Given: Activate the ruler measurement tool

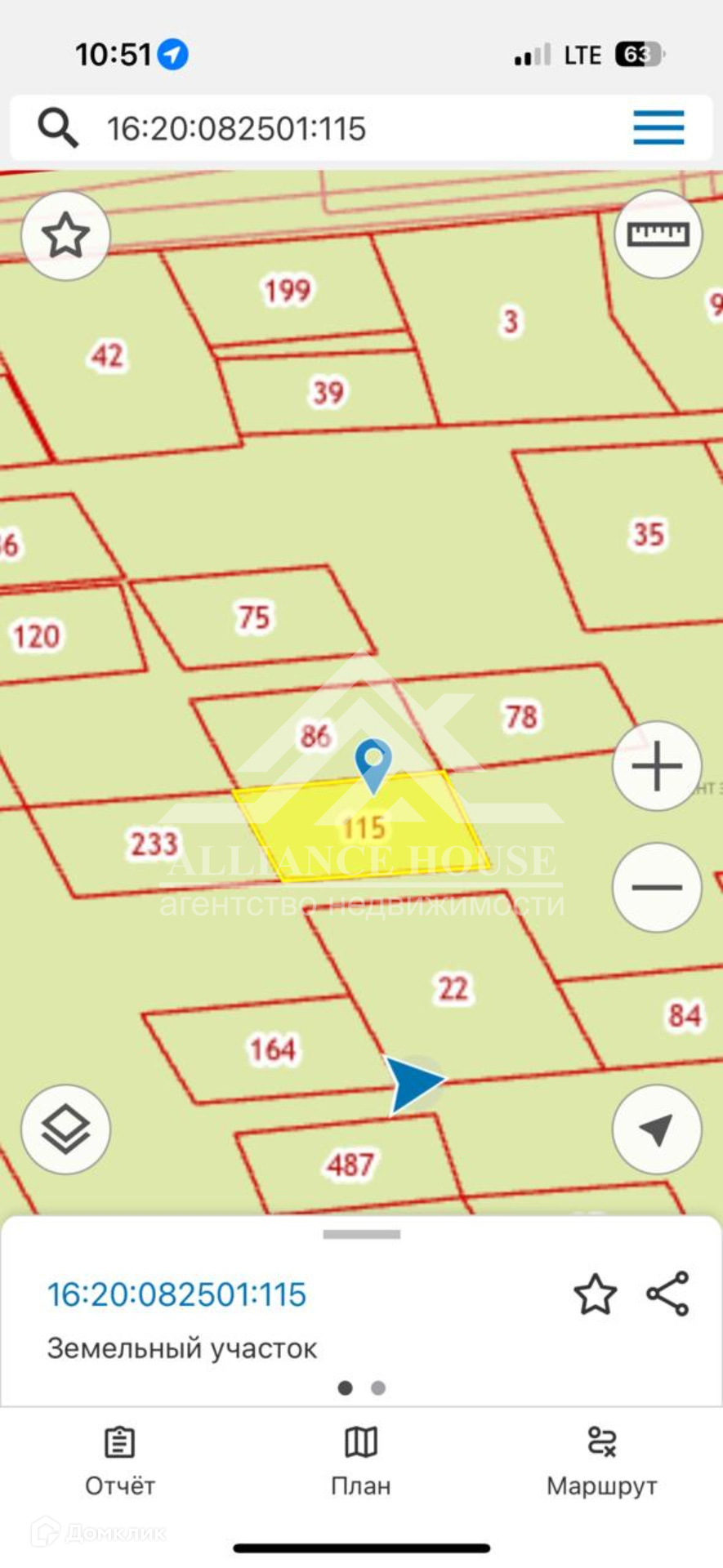Looking at the screenshot, I should coord(658,235).
